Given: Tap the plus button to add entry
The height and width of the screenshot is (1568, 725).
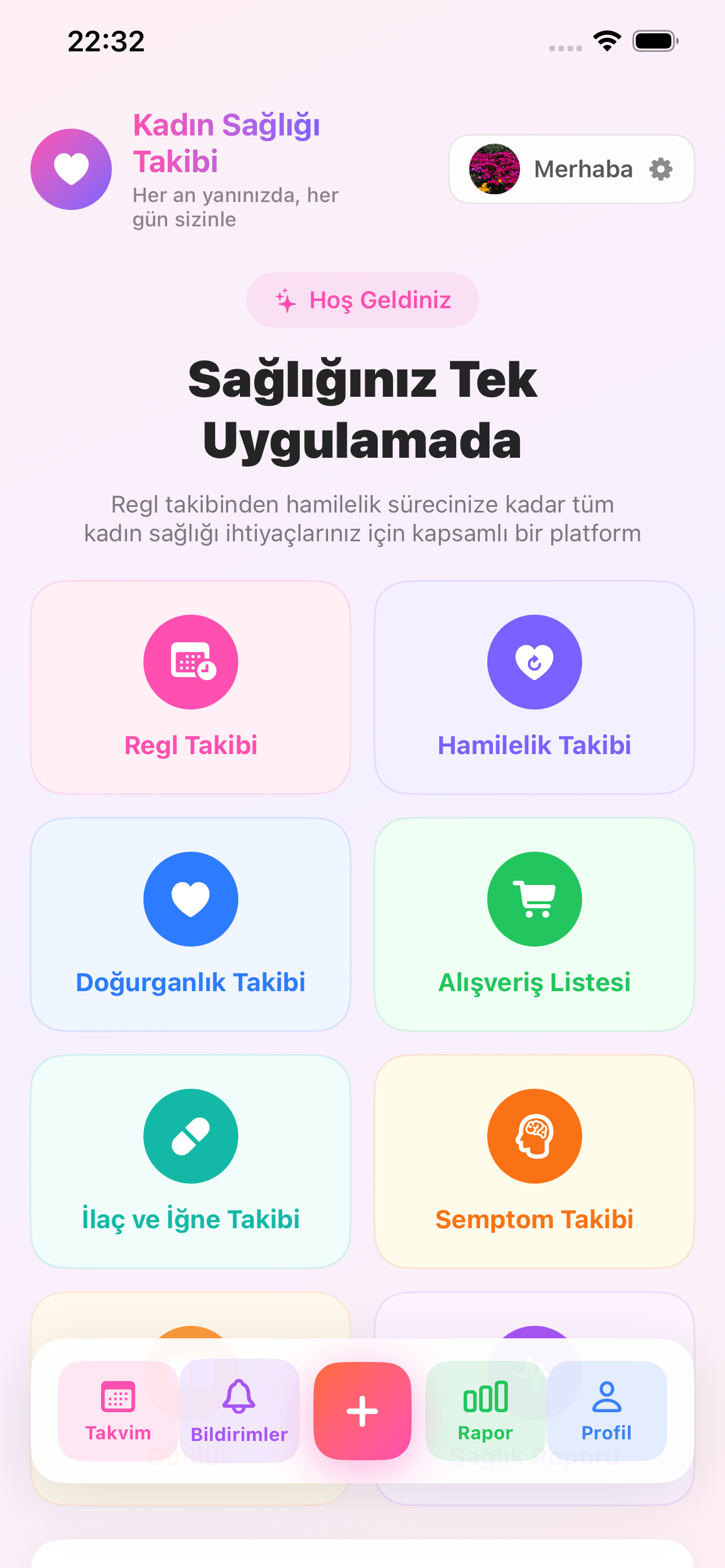Looking at the screenshot, I should click(362, 1411).
